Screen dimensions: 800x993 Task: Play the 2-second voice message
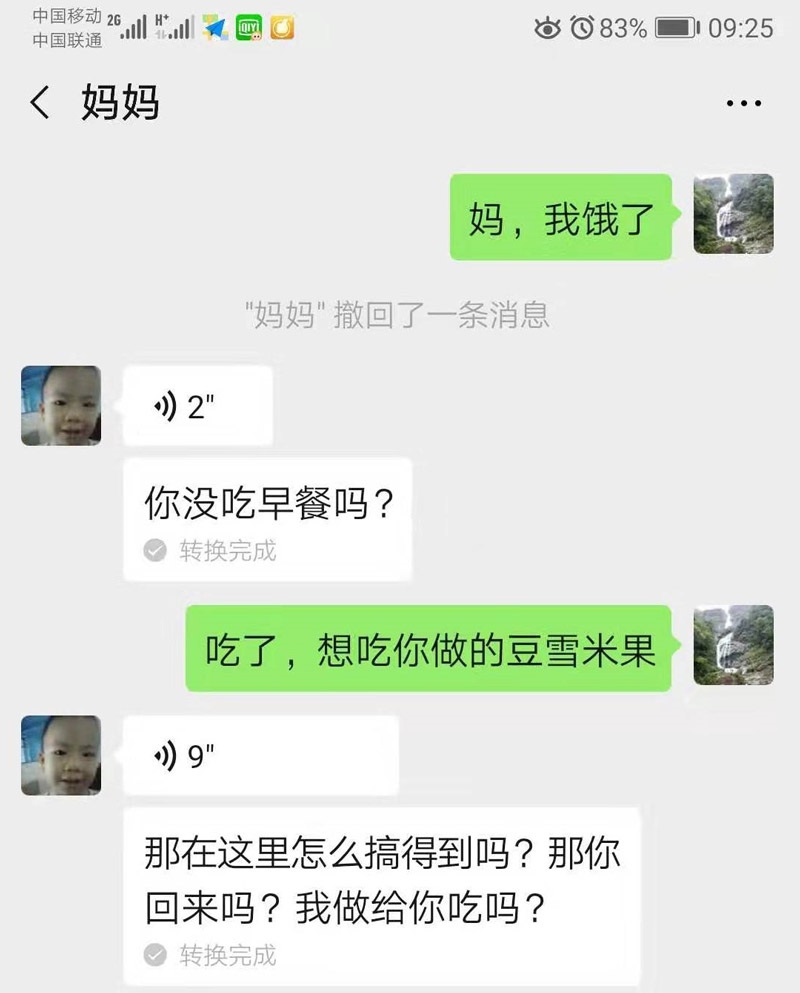[197, 406]
